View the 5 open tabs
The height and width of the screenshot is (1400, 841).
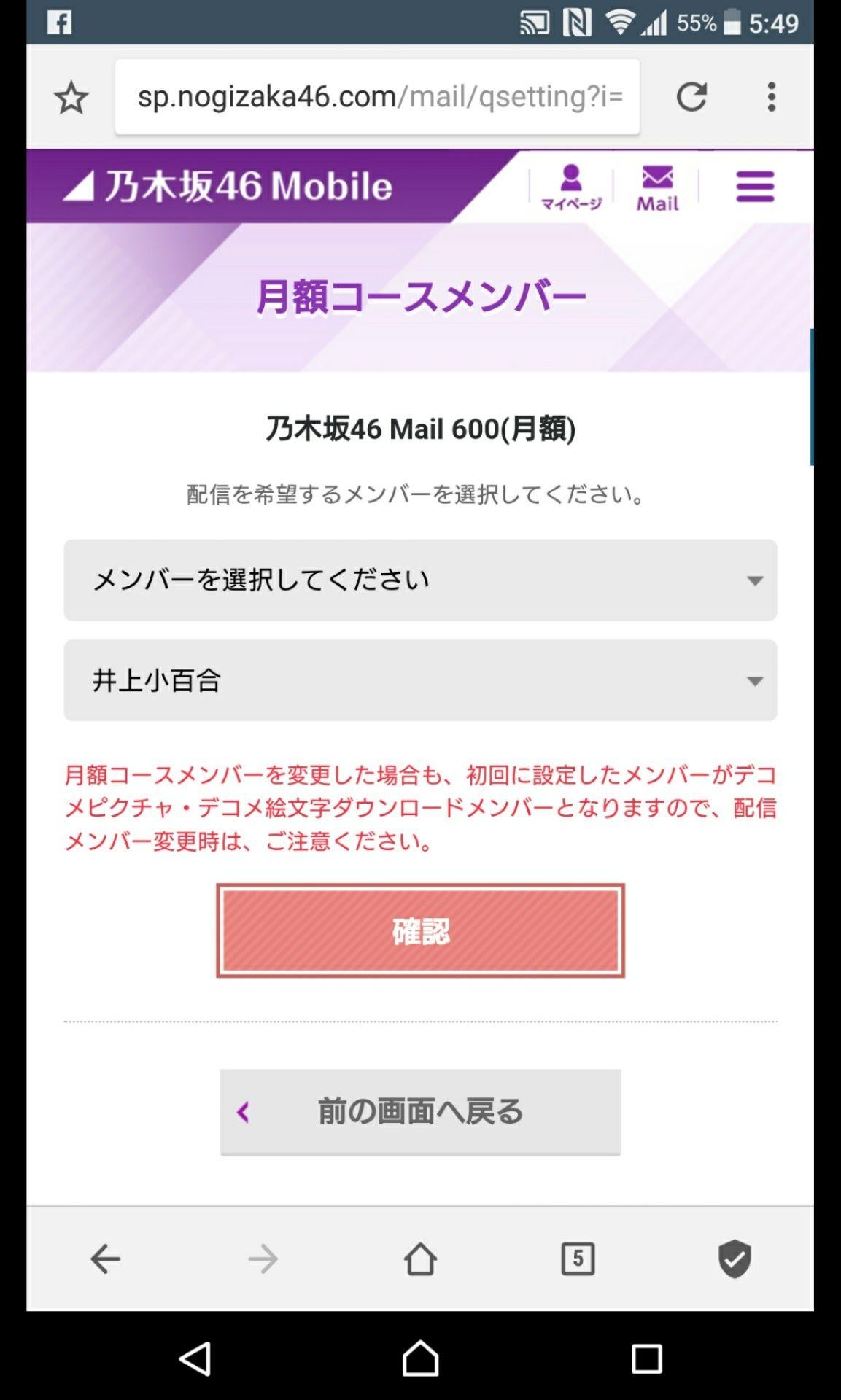coord(578,1259)
